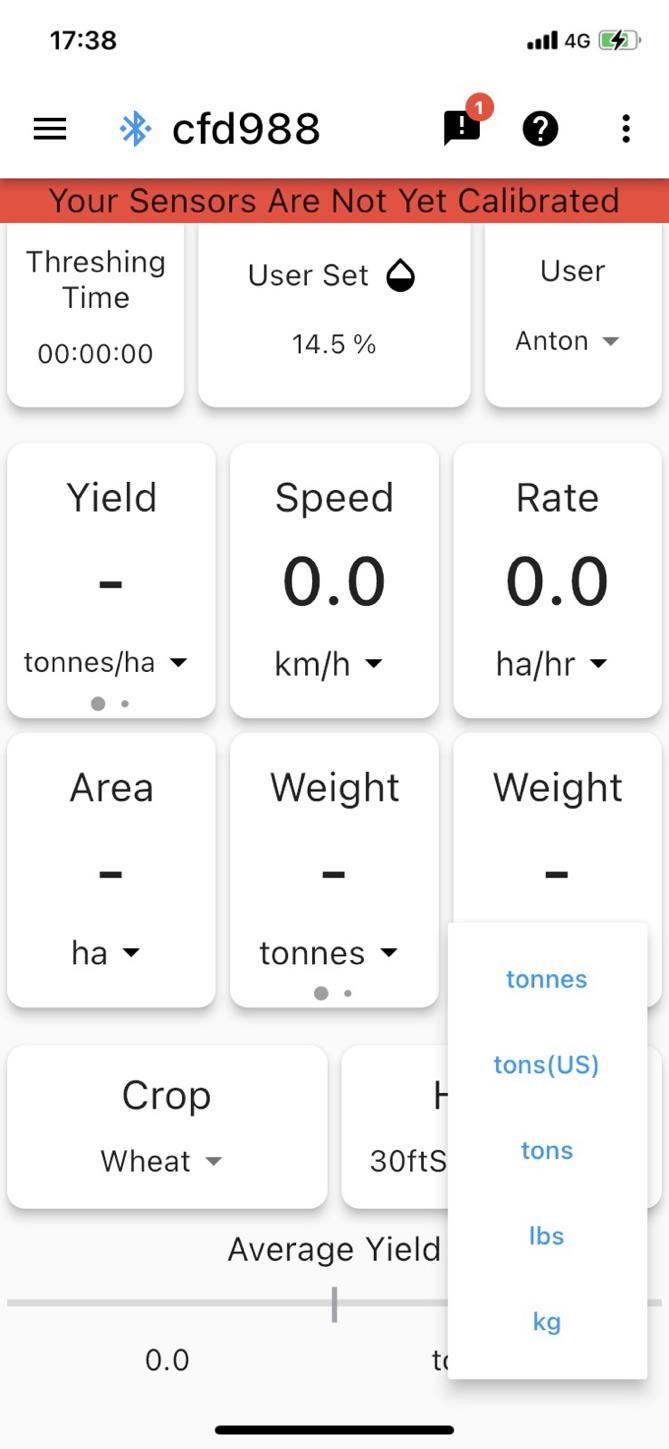Choose tons(US) as the weight unit
Image resolution: width=669 pixels, height=1449 pixels.
(x=546, y=1065)
